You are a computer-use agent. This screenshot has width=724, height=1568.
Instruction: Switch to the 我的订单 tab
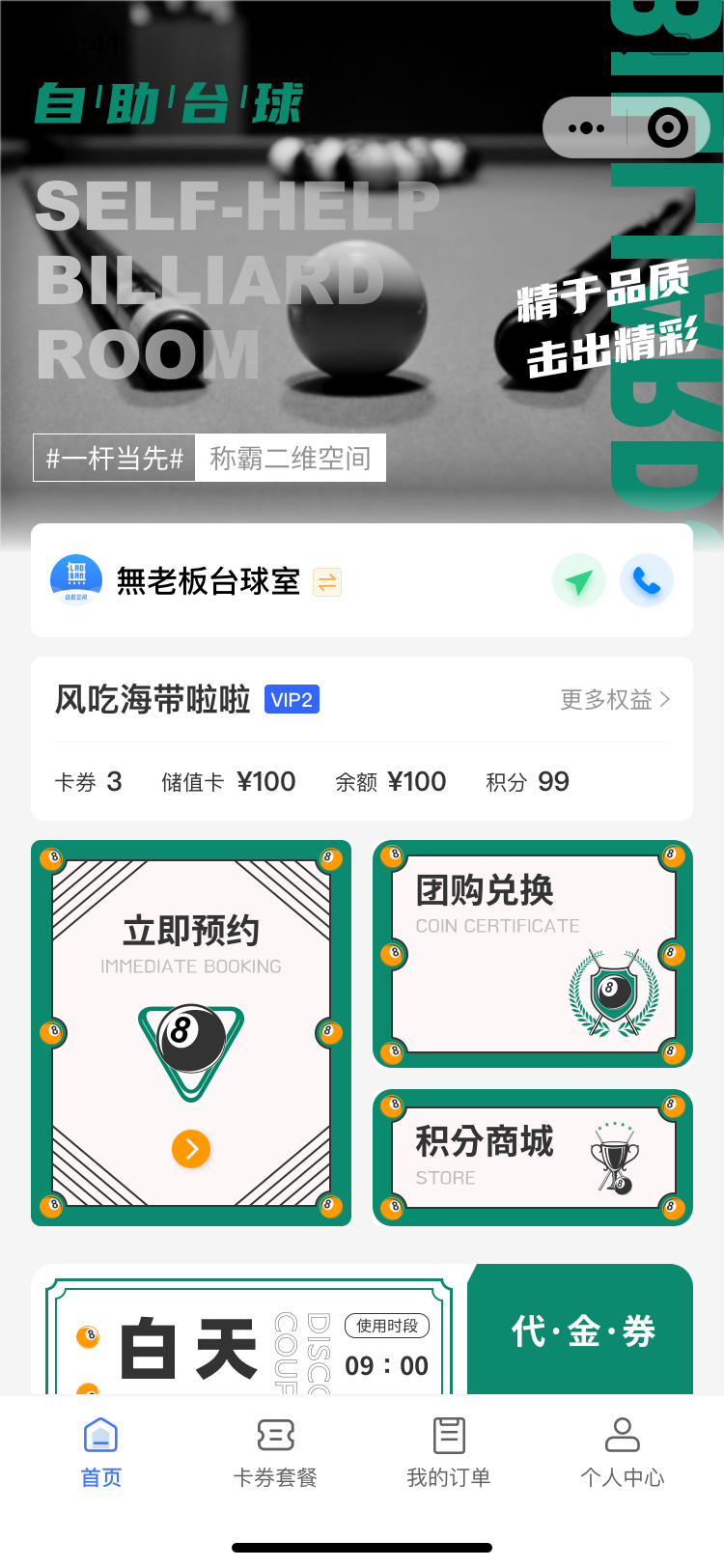point(449,1452)
